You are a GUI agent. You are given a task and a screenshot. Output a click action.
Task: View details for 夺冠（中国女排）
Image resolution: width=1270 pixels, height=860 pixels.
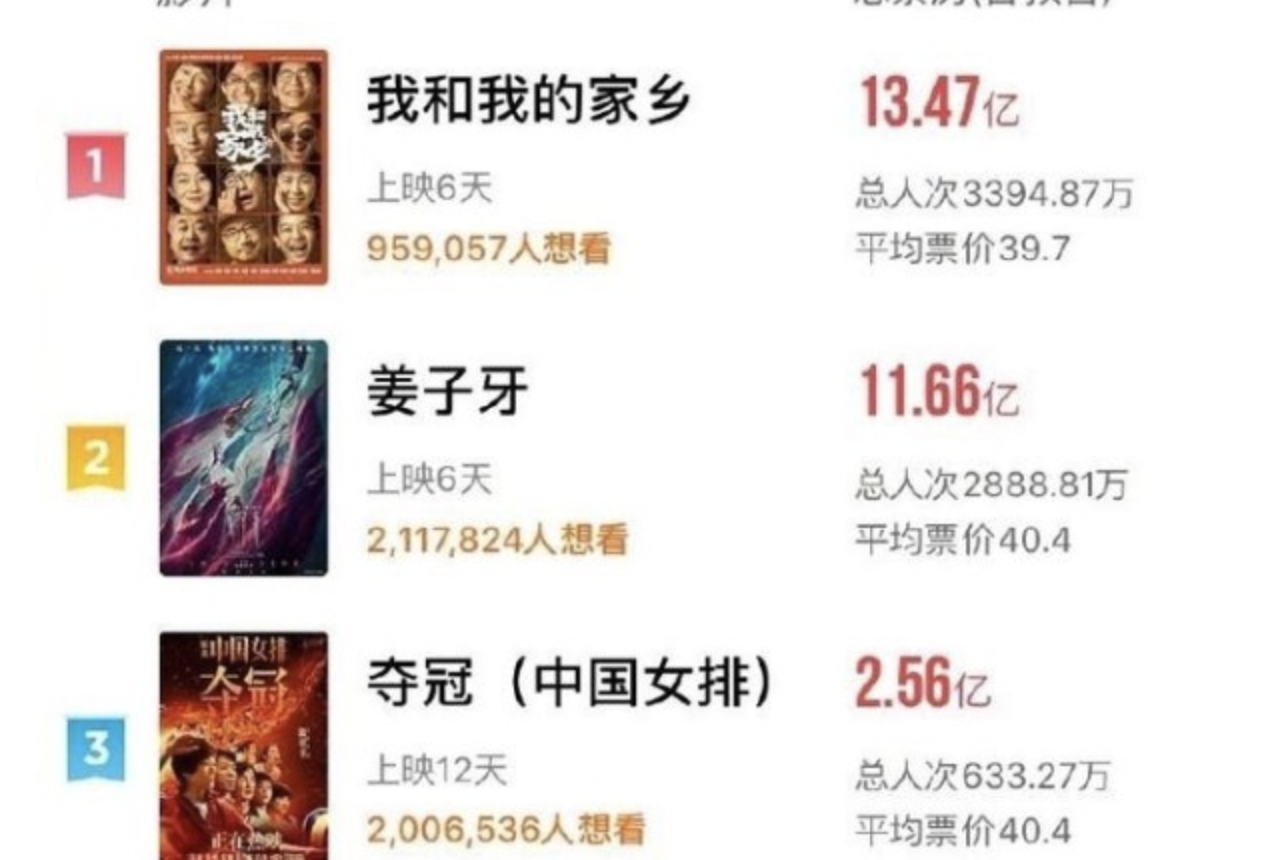click(571, 683)
